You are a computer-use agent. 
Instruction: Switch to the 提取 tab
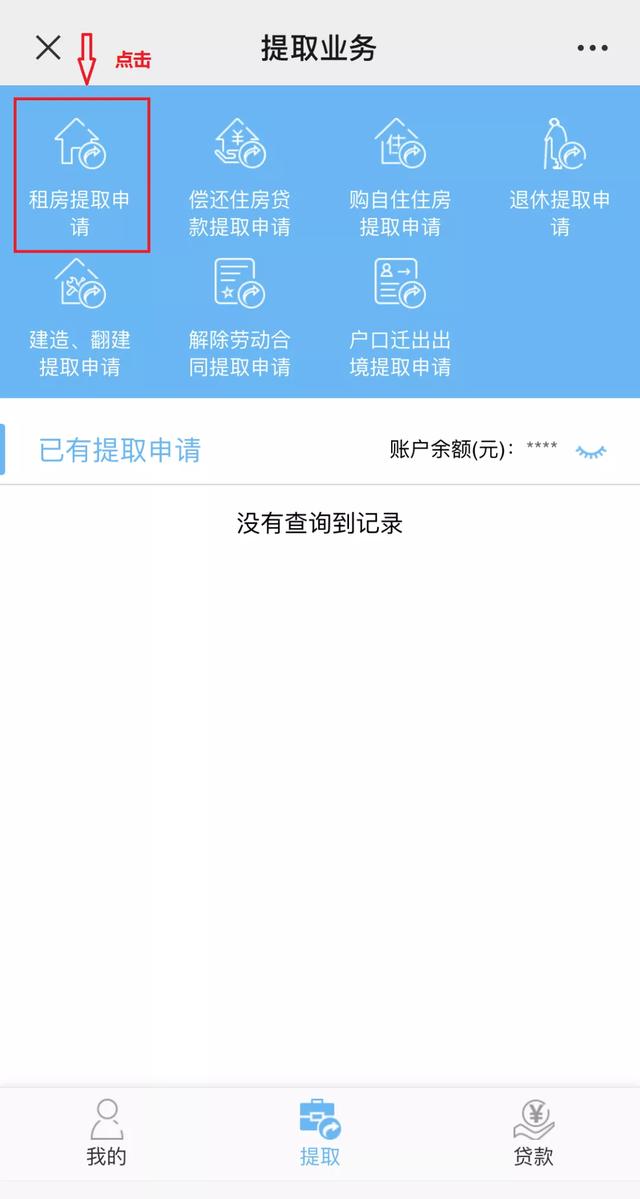click(x=320, y=1133)
